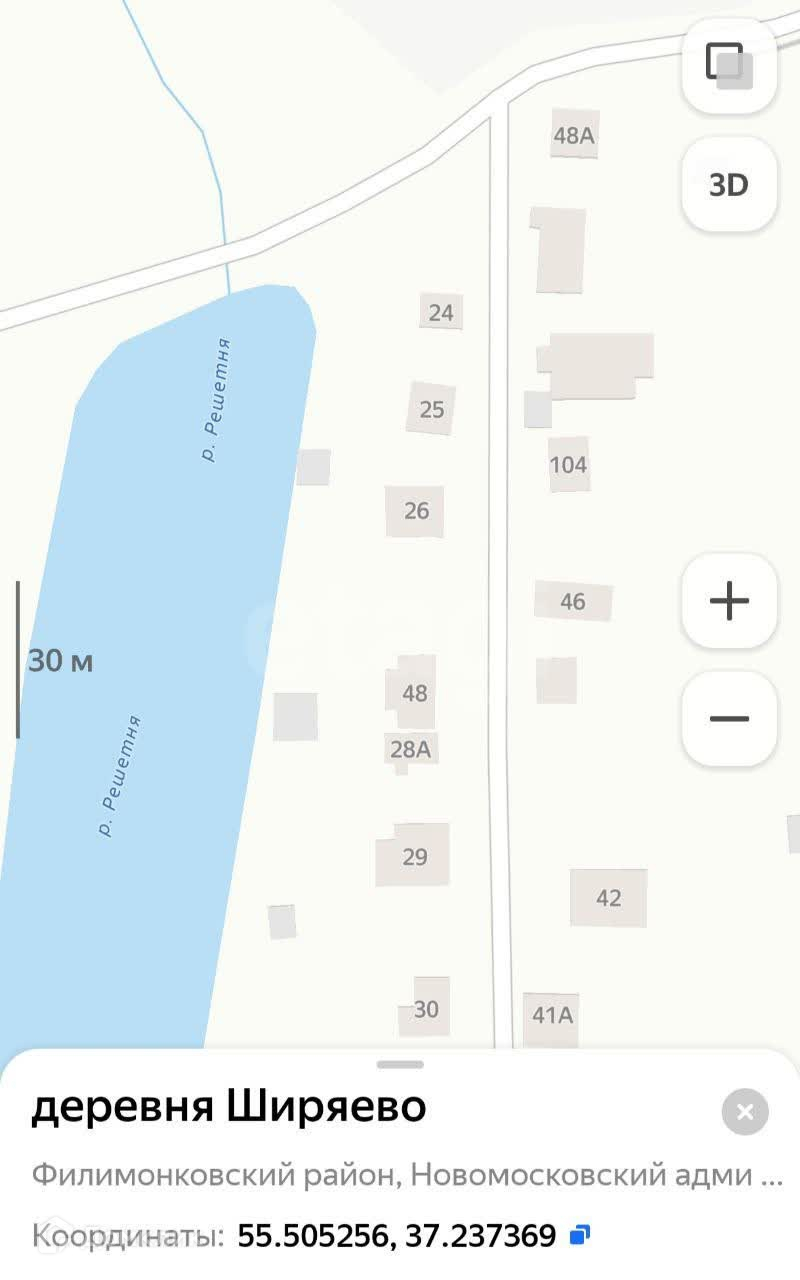Viewport: 800px width, 1280px height.
Task: Switch the map to 3D view
Action: [729, 185]
